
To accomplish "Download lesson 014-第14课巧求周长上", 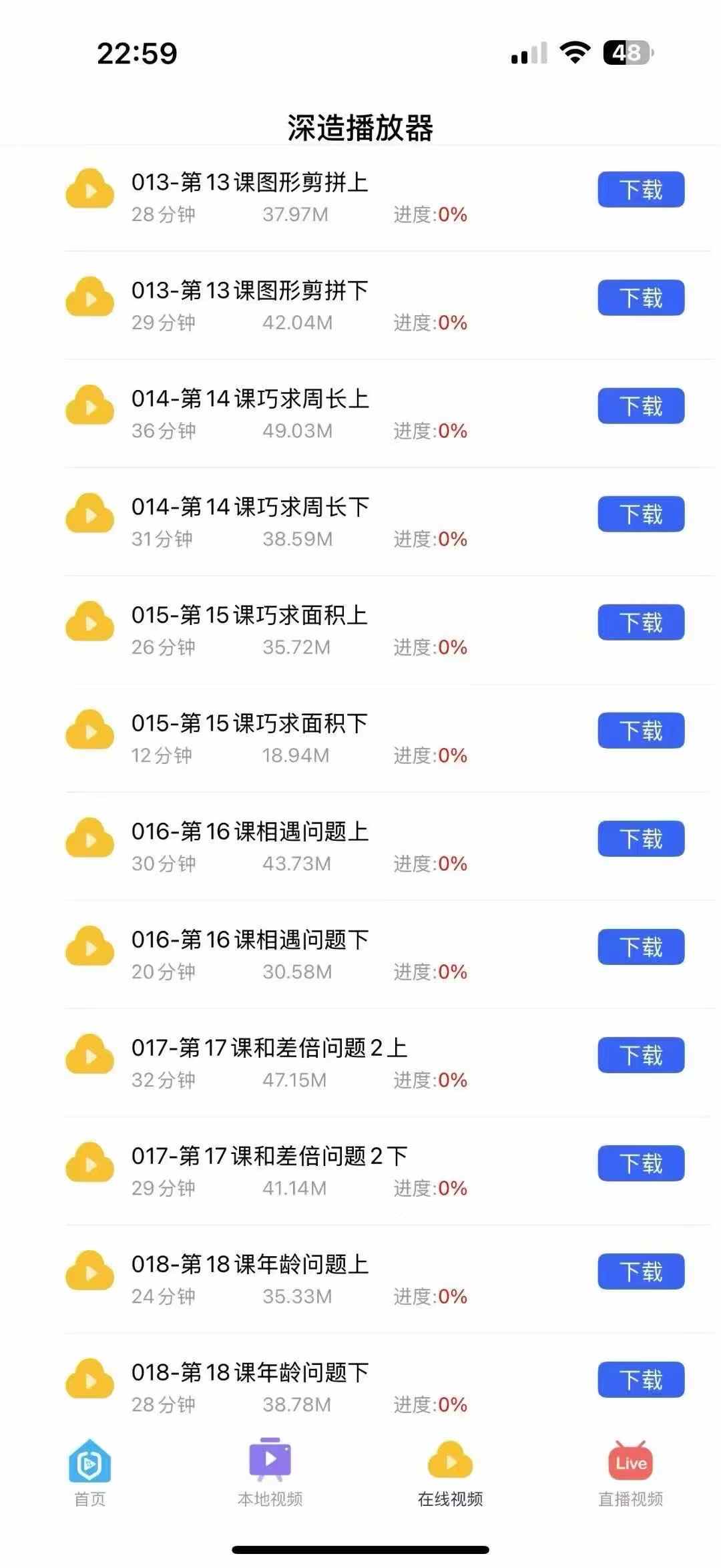I will pos(640,406).
